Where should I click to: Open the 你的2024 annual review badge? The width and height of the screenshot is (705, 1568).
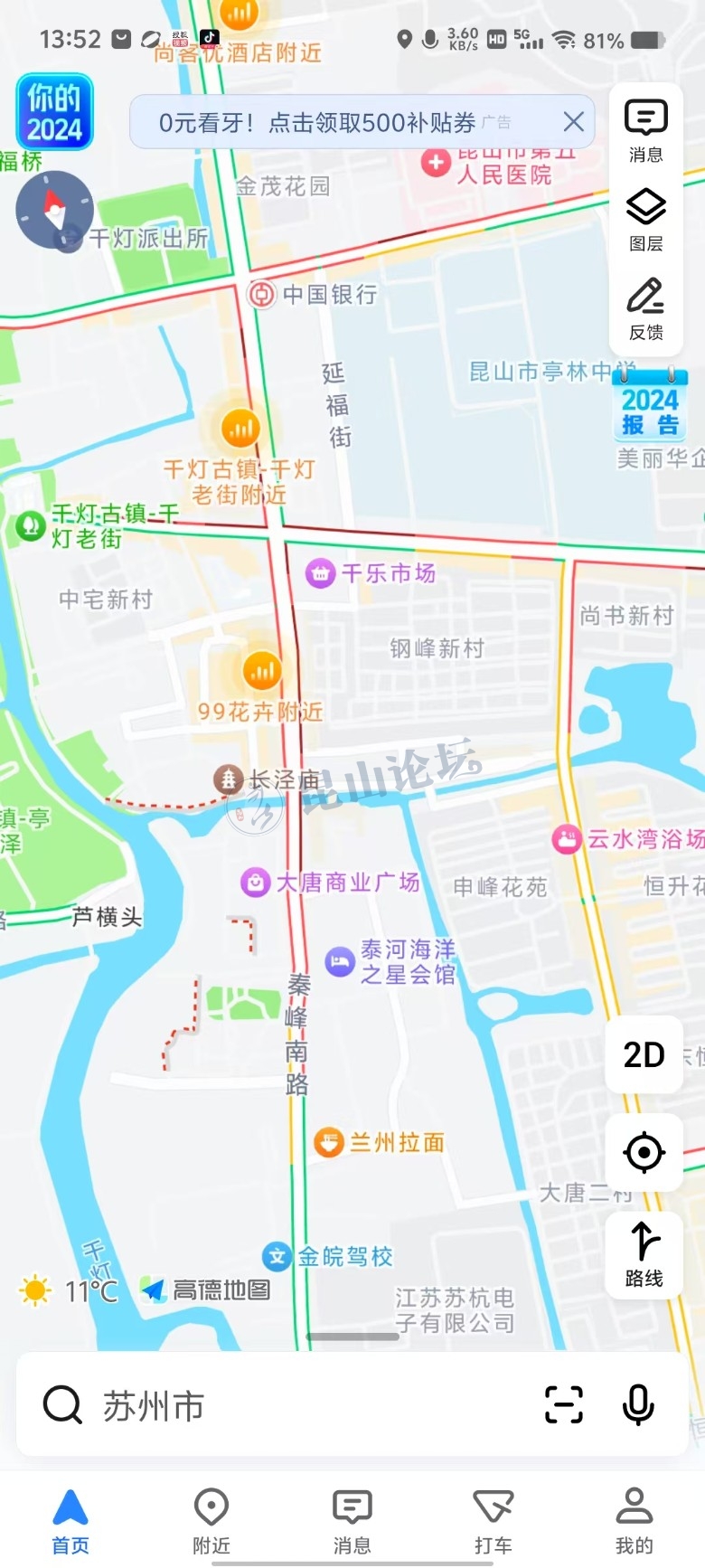coord(54,112)
